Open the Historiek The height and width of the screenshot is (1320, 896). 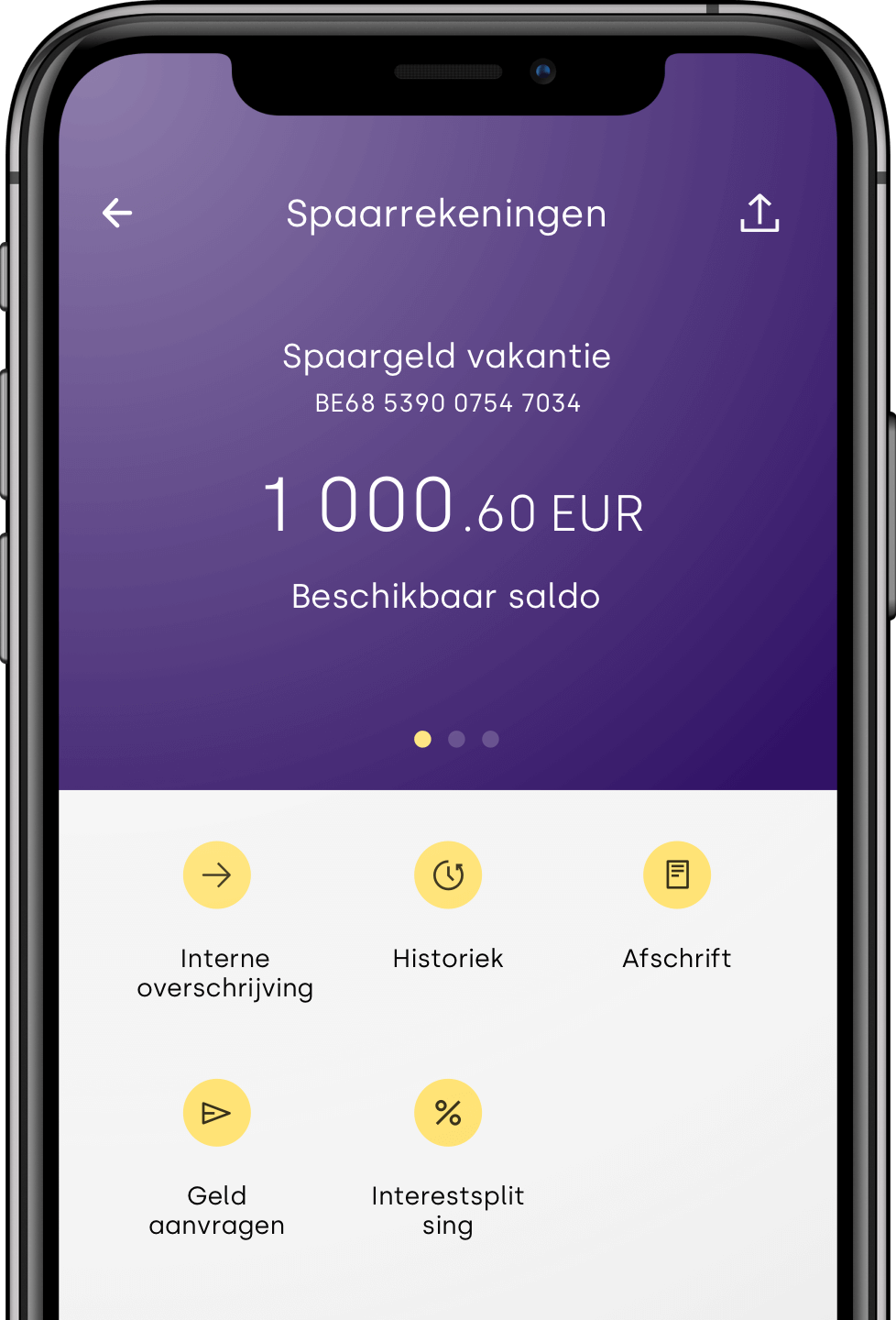(448, 875)
